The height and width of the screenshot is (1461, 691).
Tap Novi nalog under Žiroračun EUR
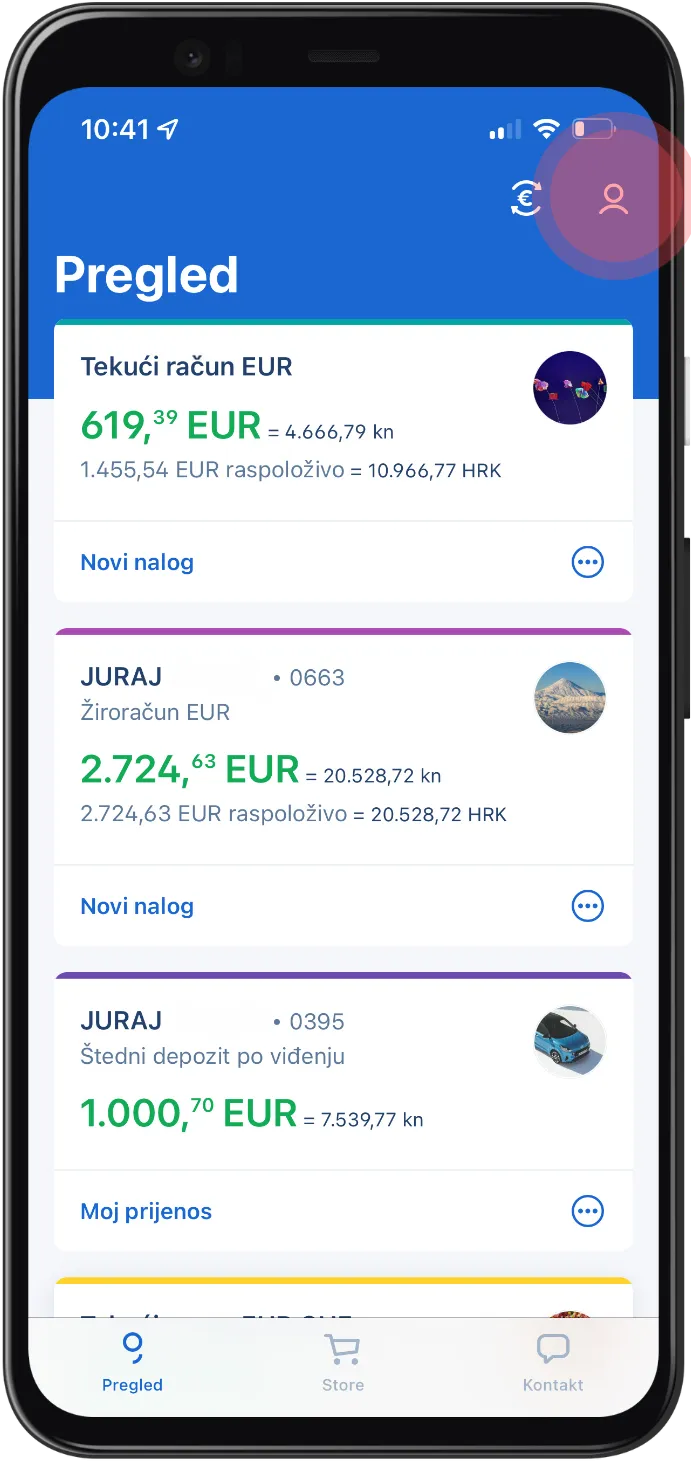137,906
